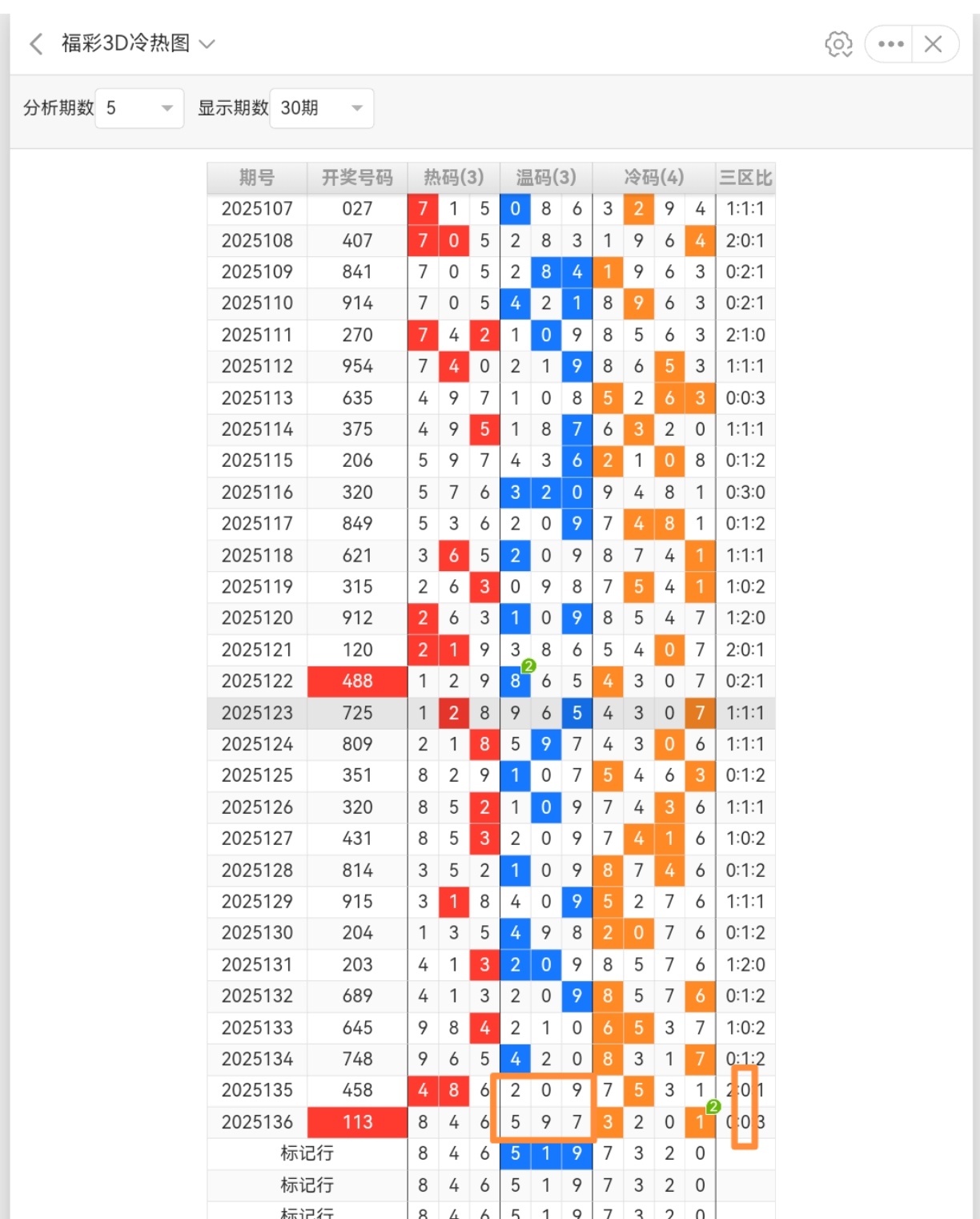Open the settings gear icon
Viewport: 980px width, 1219px height.
(838, 44)
